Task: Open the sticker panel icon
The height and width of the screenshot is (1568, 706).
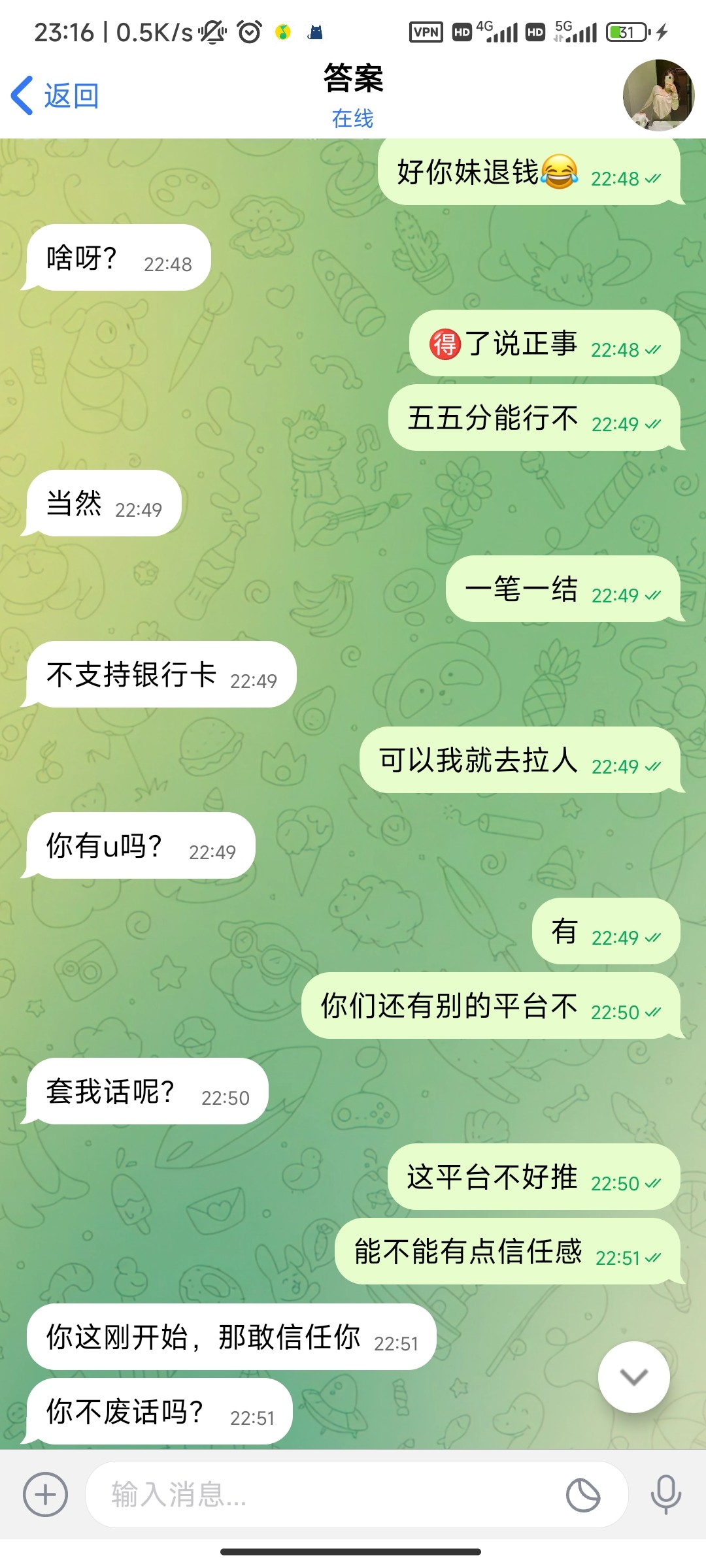Action: click(x=582, y=1494)
